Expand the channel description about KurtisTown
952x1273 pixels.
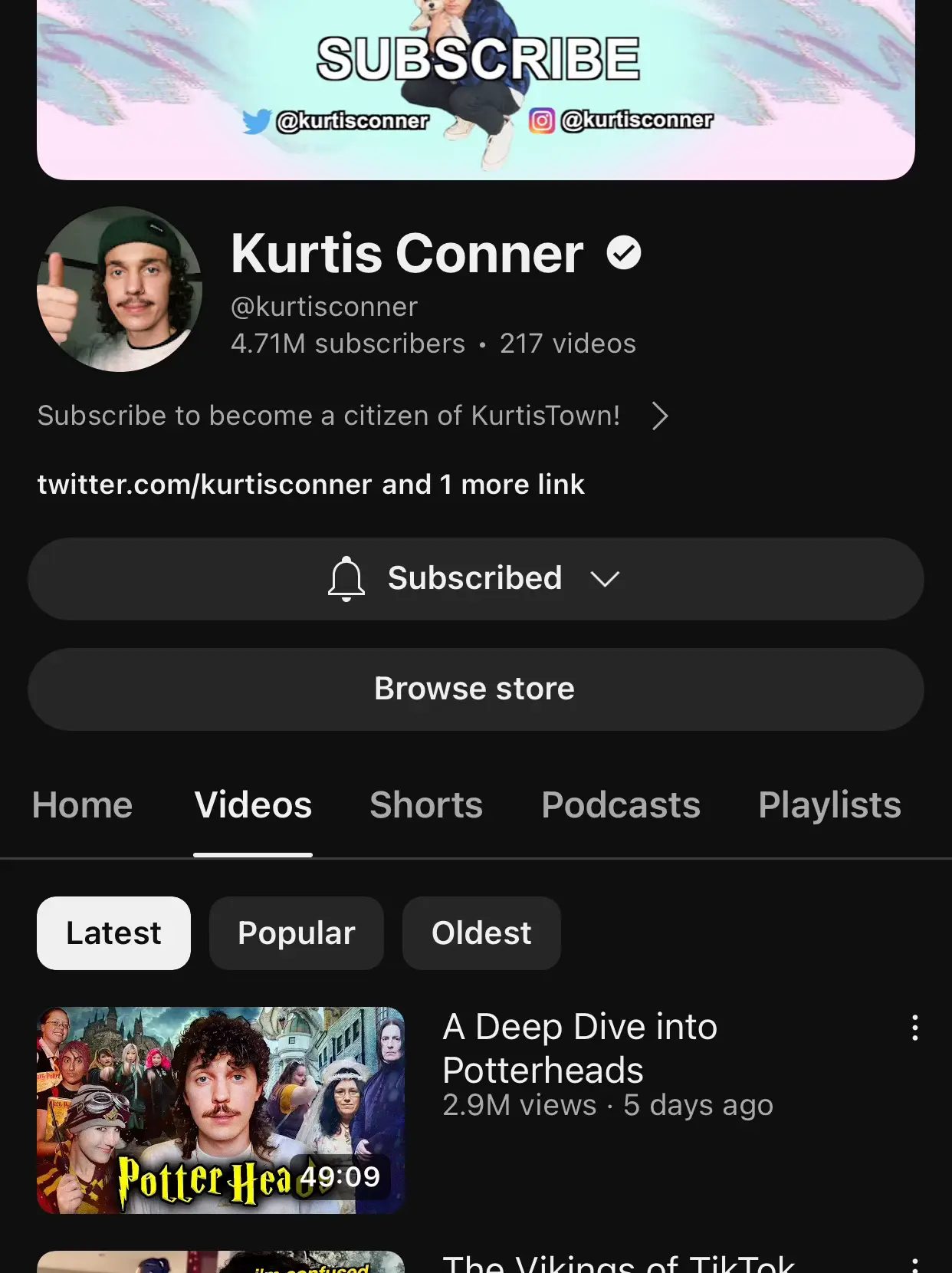tap(353, 416)
